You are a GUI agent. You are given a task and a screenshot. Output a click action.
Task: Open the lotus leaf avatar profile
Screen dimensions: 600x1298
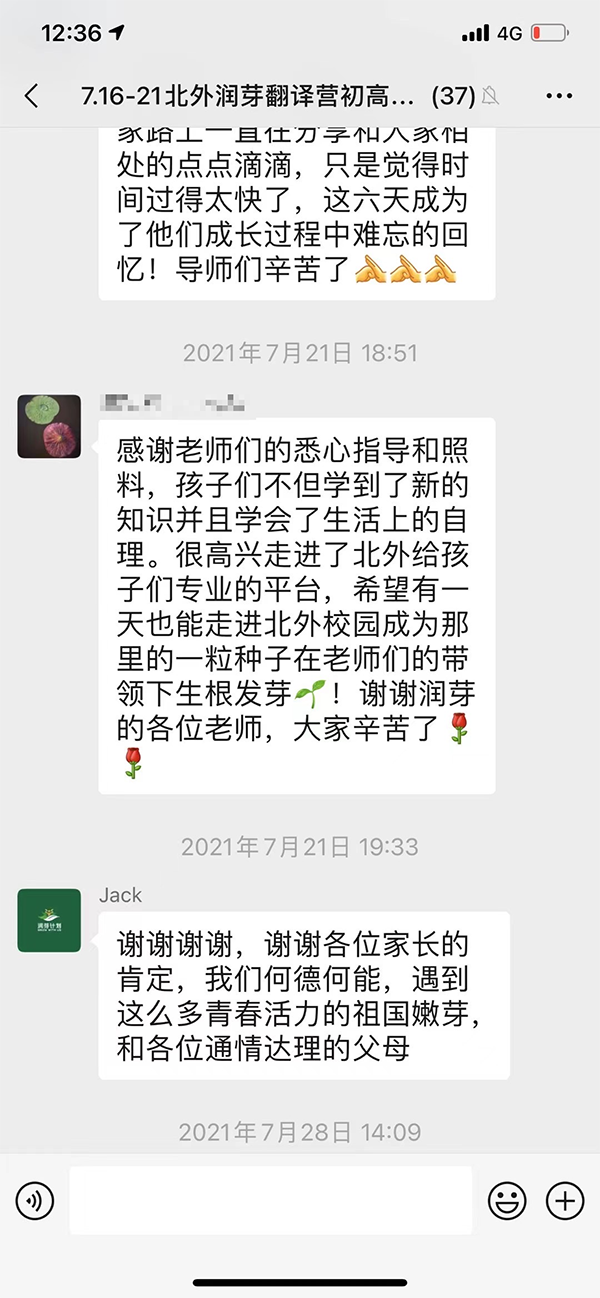point(49,426)
